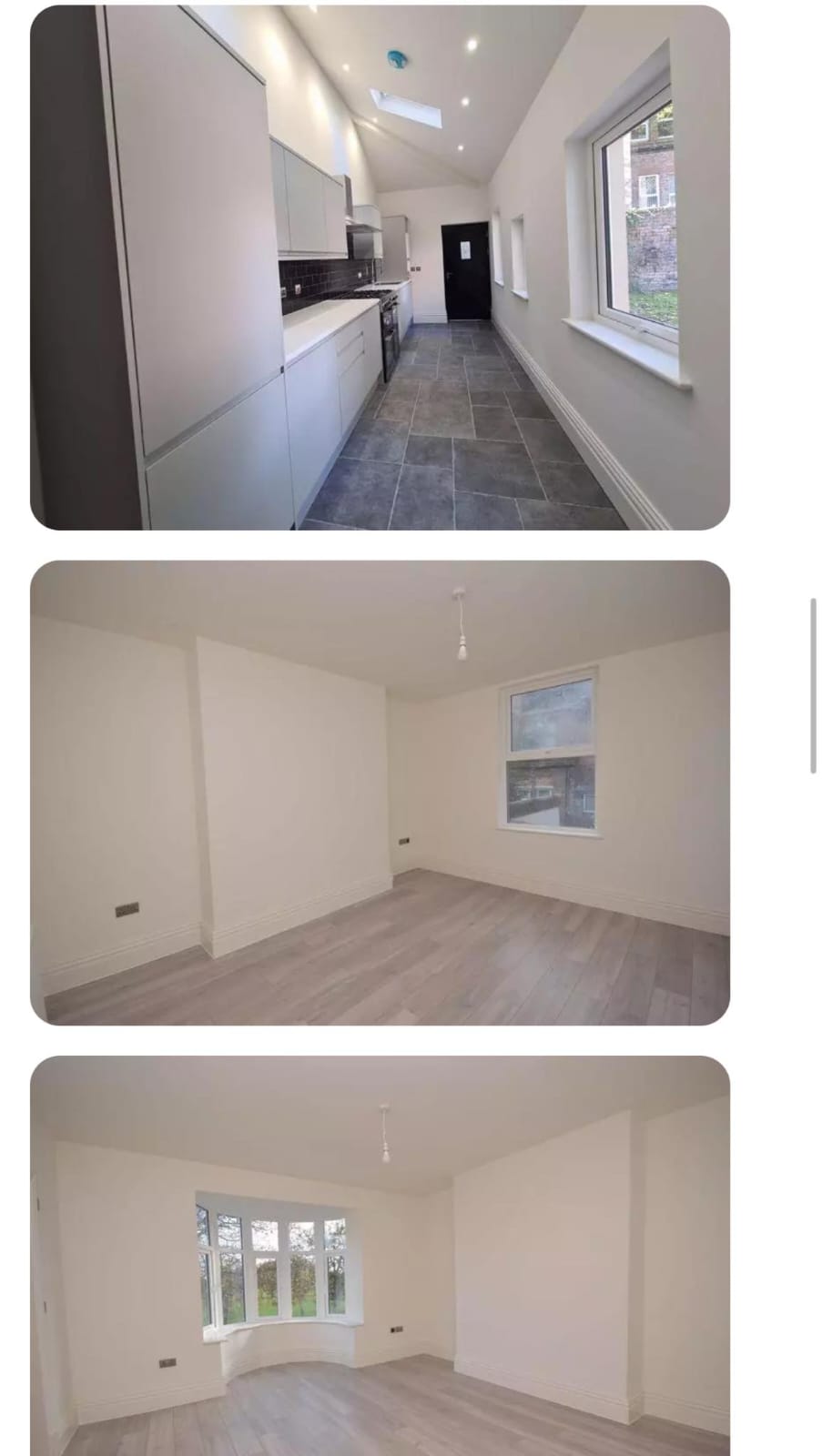
Task: Tap the gallery scrollbar handle
Action: point(814,686)
